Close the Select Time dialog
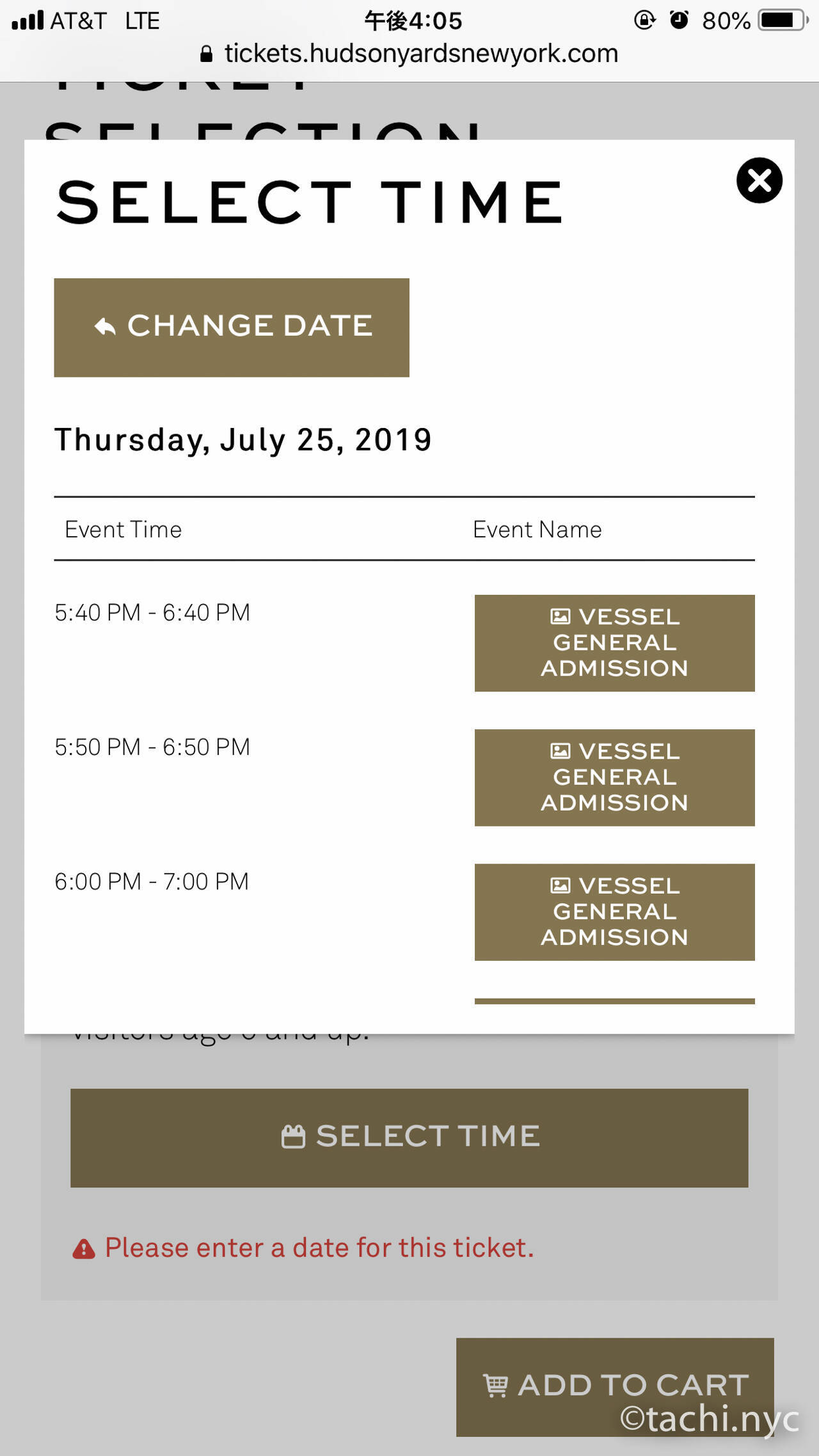 click(x=759, y=180)
